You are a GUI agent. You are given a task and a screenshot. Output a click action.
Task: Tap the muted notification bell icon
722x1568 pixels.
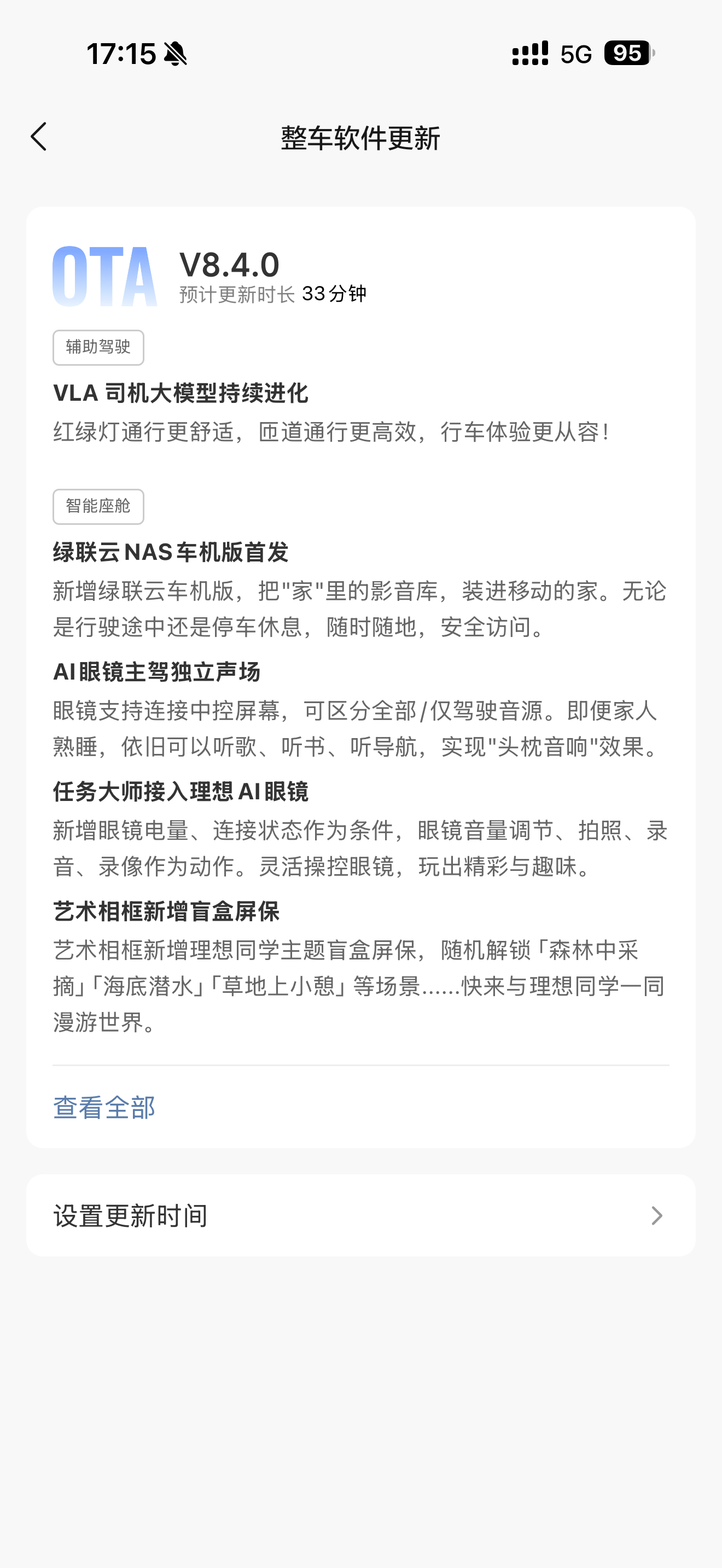coord(176,54)
